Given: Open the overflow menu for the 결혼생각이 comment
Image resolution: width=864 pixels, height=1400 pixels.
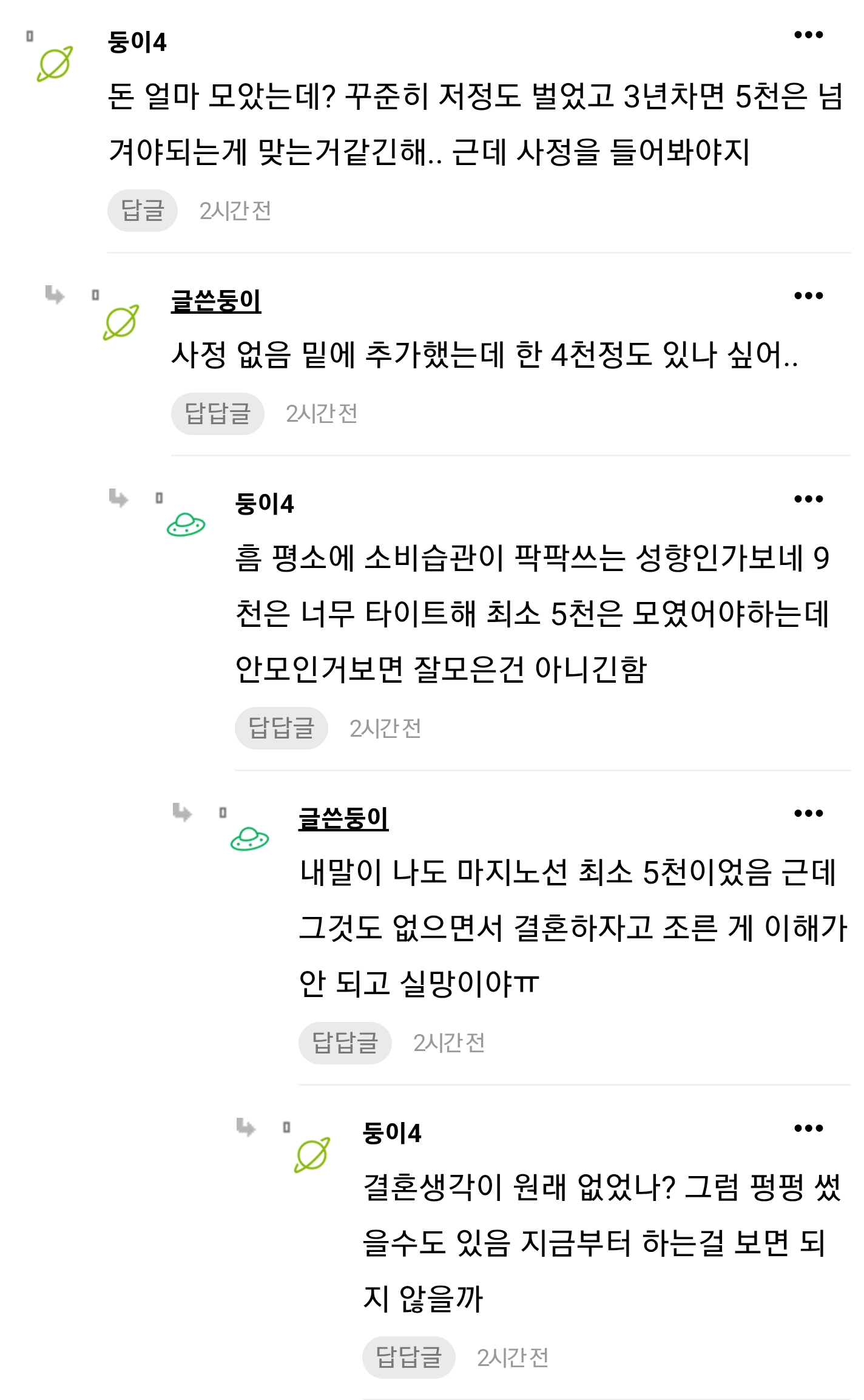Looking at the screenshot, I should 808,1129.
